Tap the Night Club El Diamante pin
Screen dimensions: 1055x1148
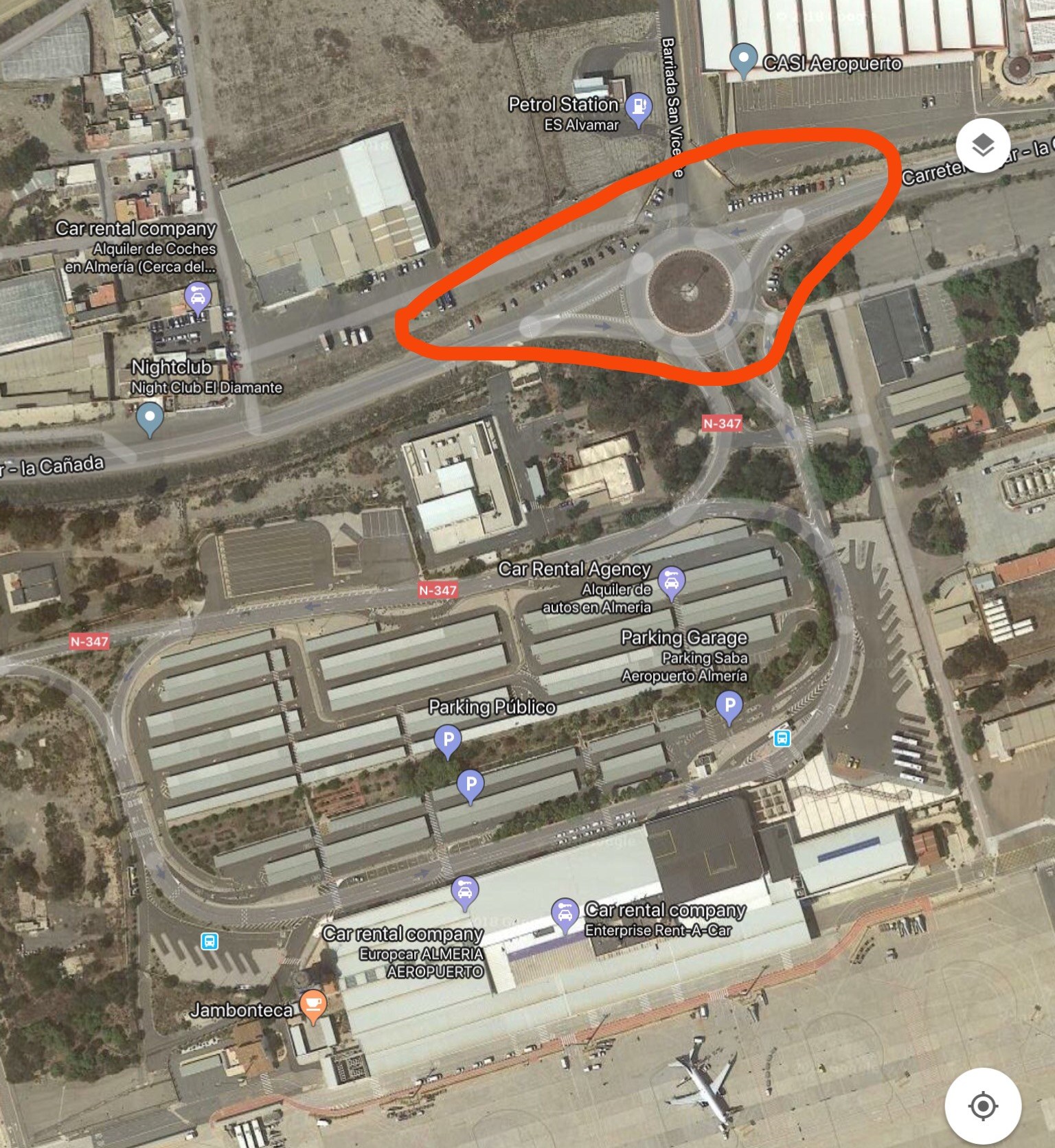150,418
